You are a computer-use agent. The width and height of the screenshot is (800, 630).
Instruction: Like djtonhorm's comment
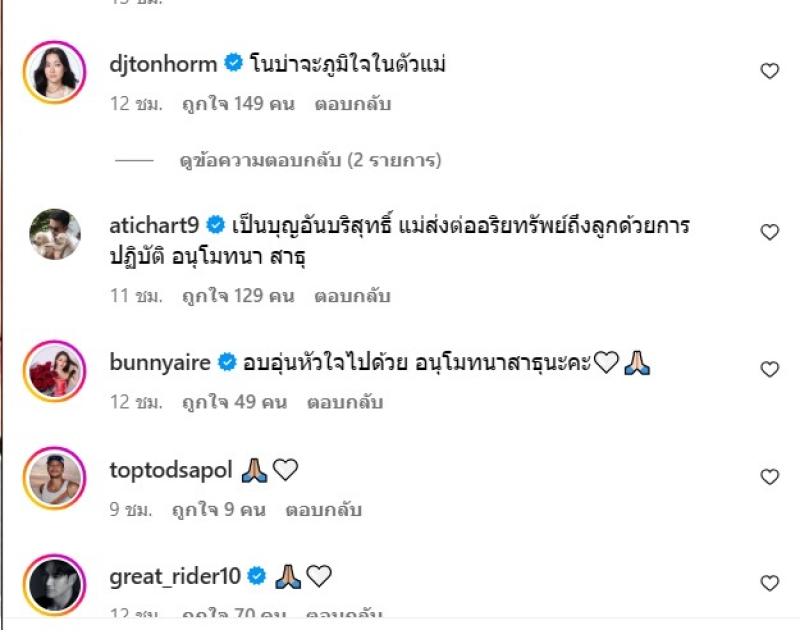click(769, 71)
